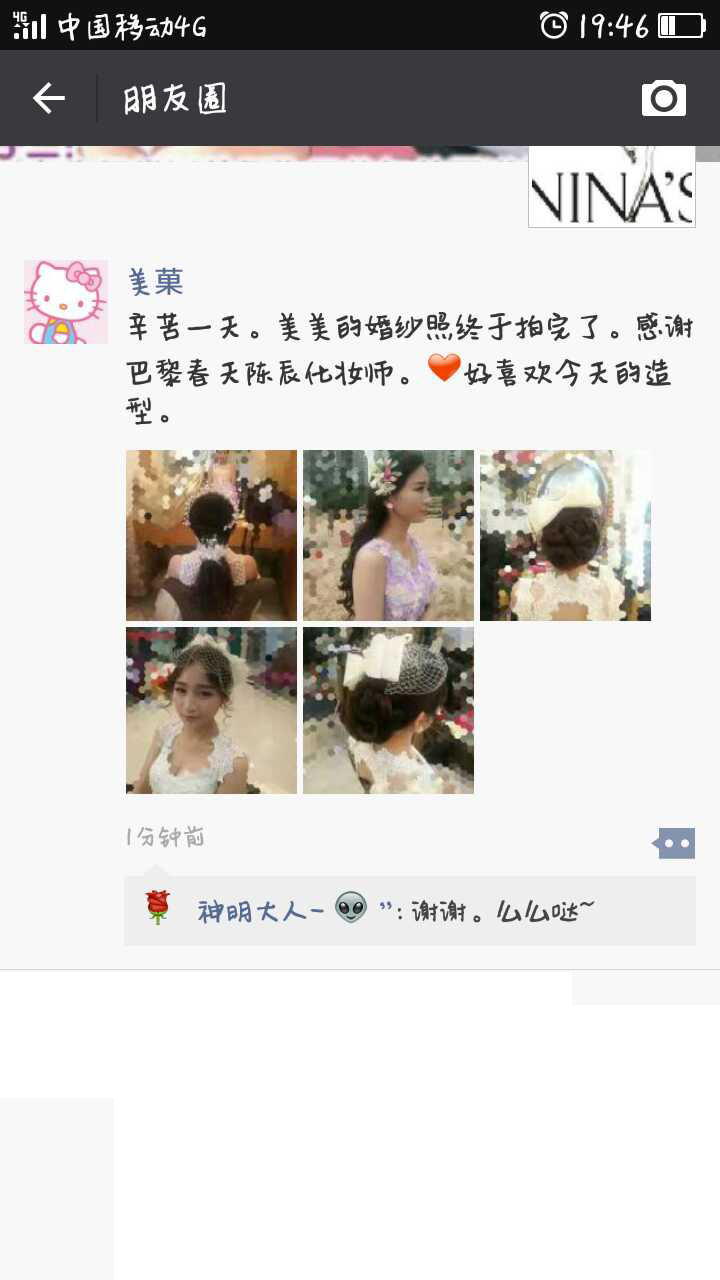Open the NINA'S image tile
The height and width of the screenshot is (1280, 720).
pyautogui.click(x=611, y=187)
